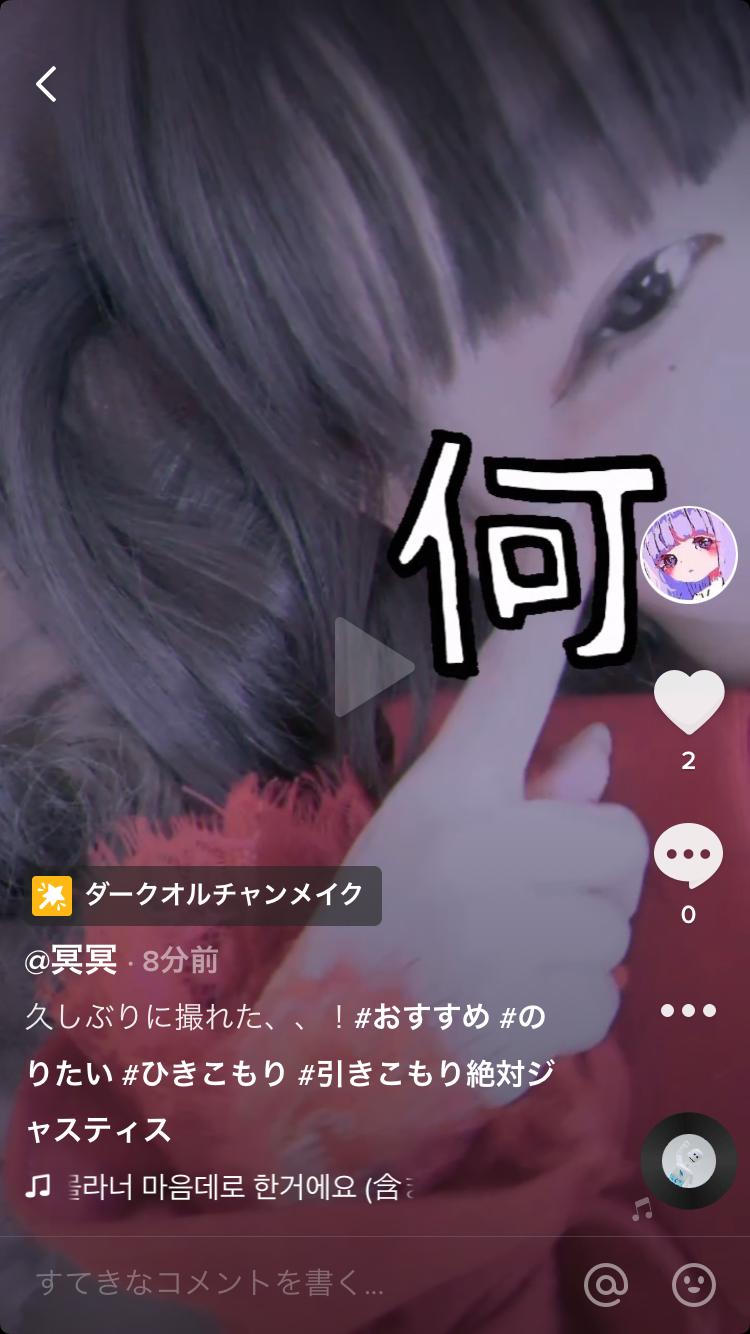
Task: Open the creator's profile avatar
Action: 688,555
